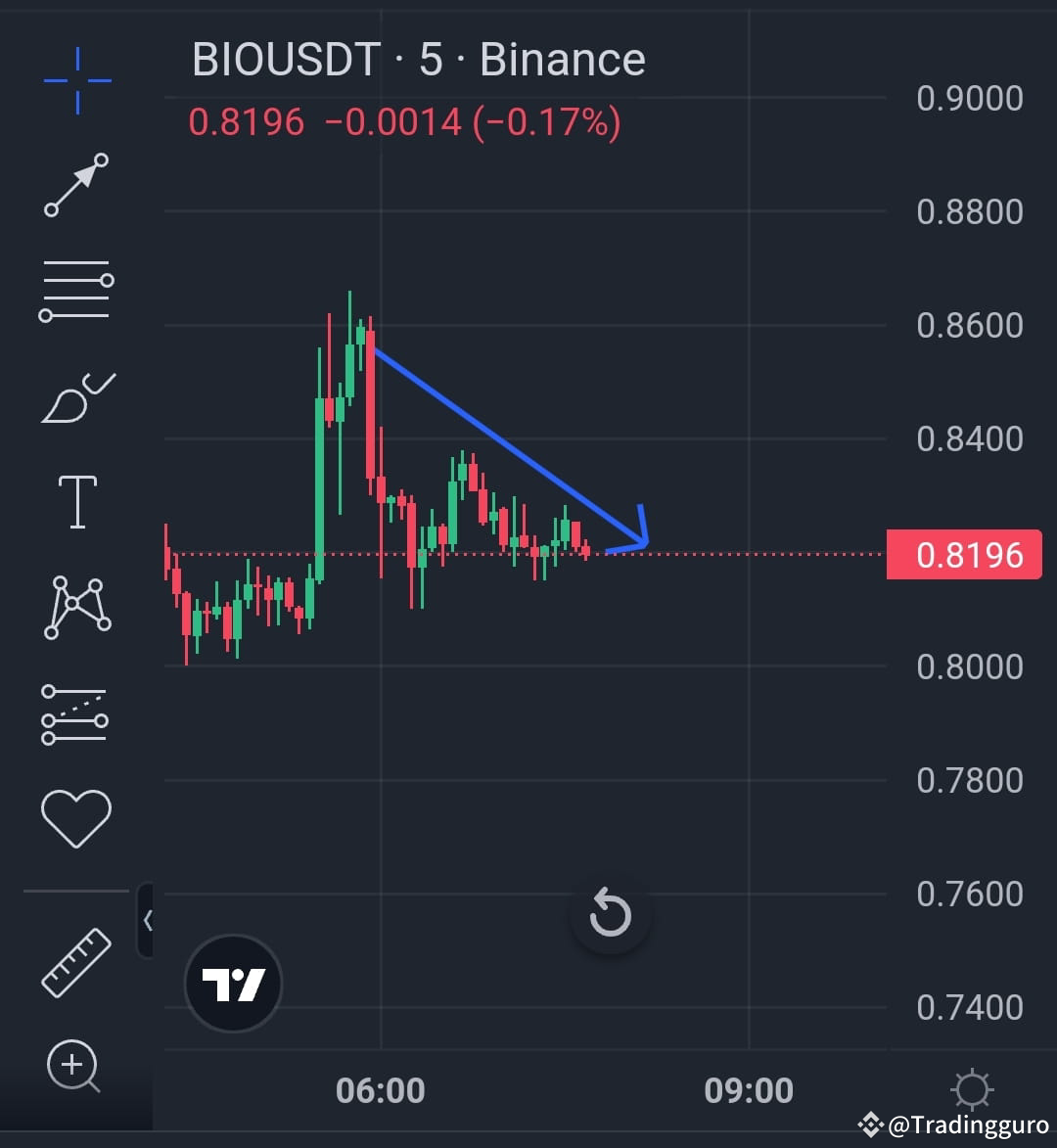The width and height of the screenshot is (1057, 1148).
Task: Open the BIOUSDT symbol selector
Action: pyautogui.click(x=284, y=59)
